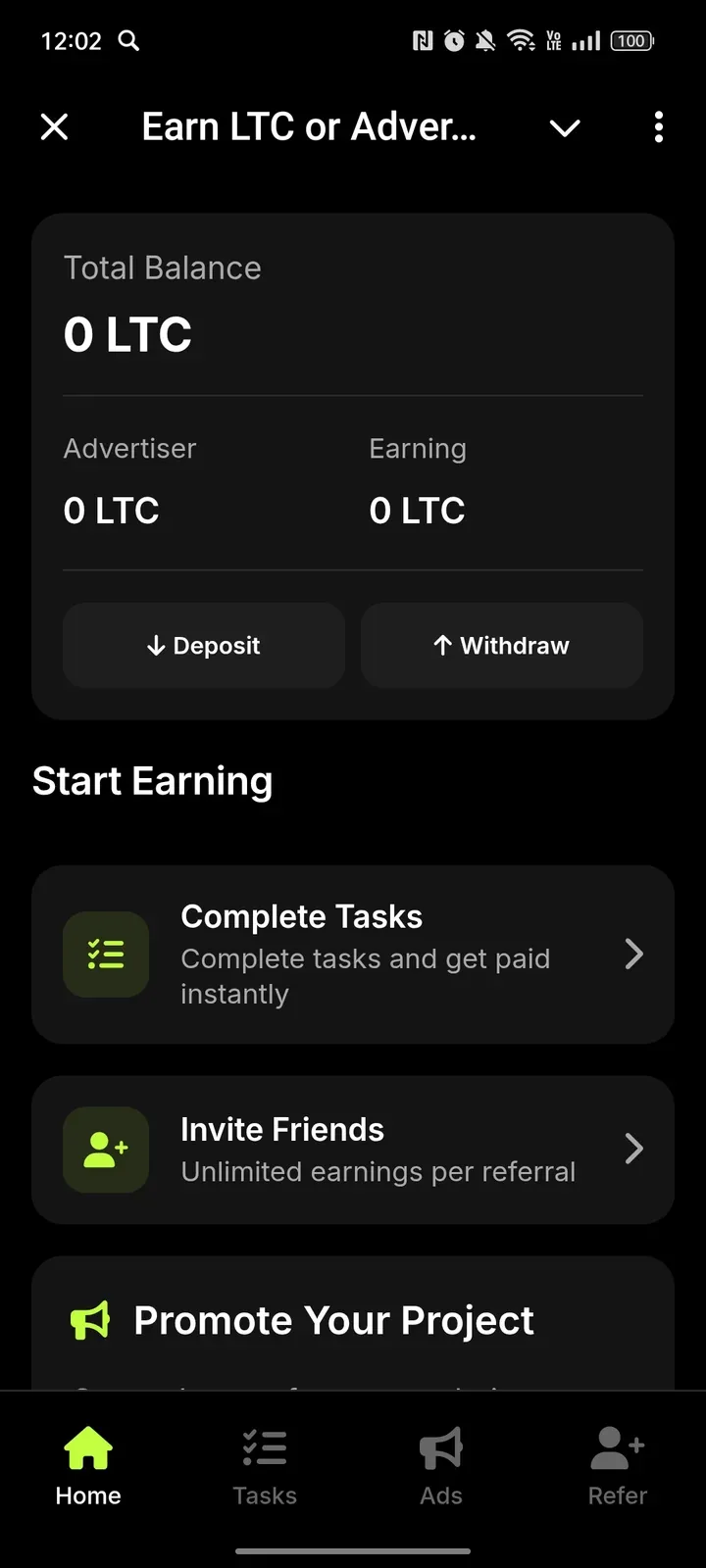Image resolution: width=706 pixels, height=1568 pixels.
Task: Open the Invite Friends card
Action: point(353,1150)
